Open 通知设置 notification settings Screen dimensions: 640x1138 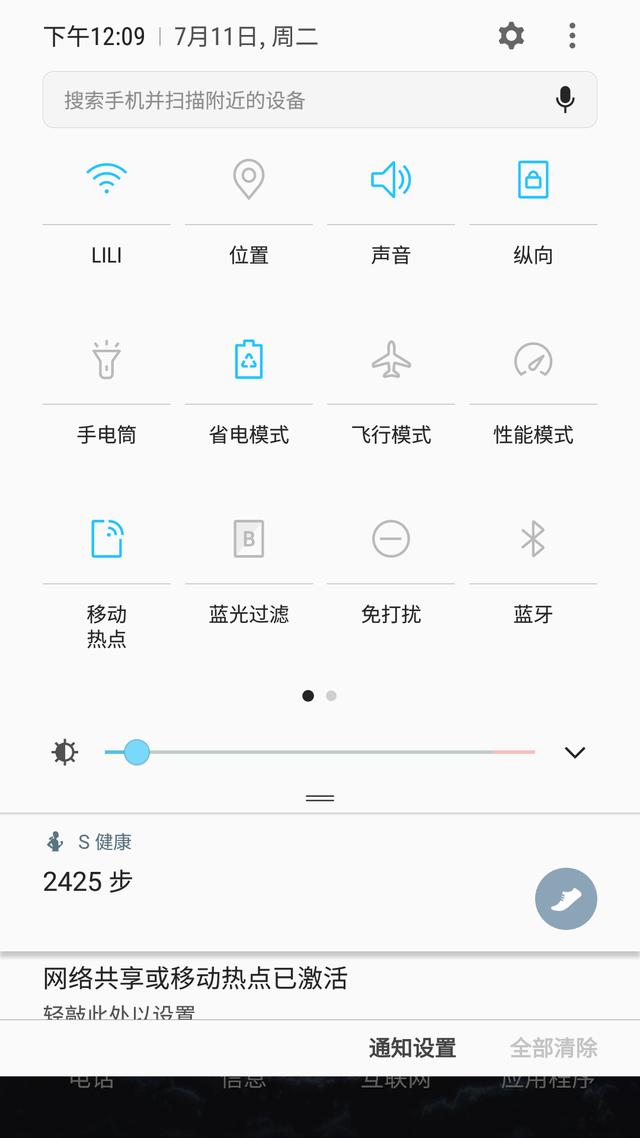[x=412, y=1048]
